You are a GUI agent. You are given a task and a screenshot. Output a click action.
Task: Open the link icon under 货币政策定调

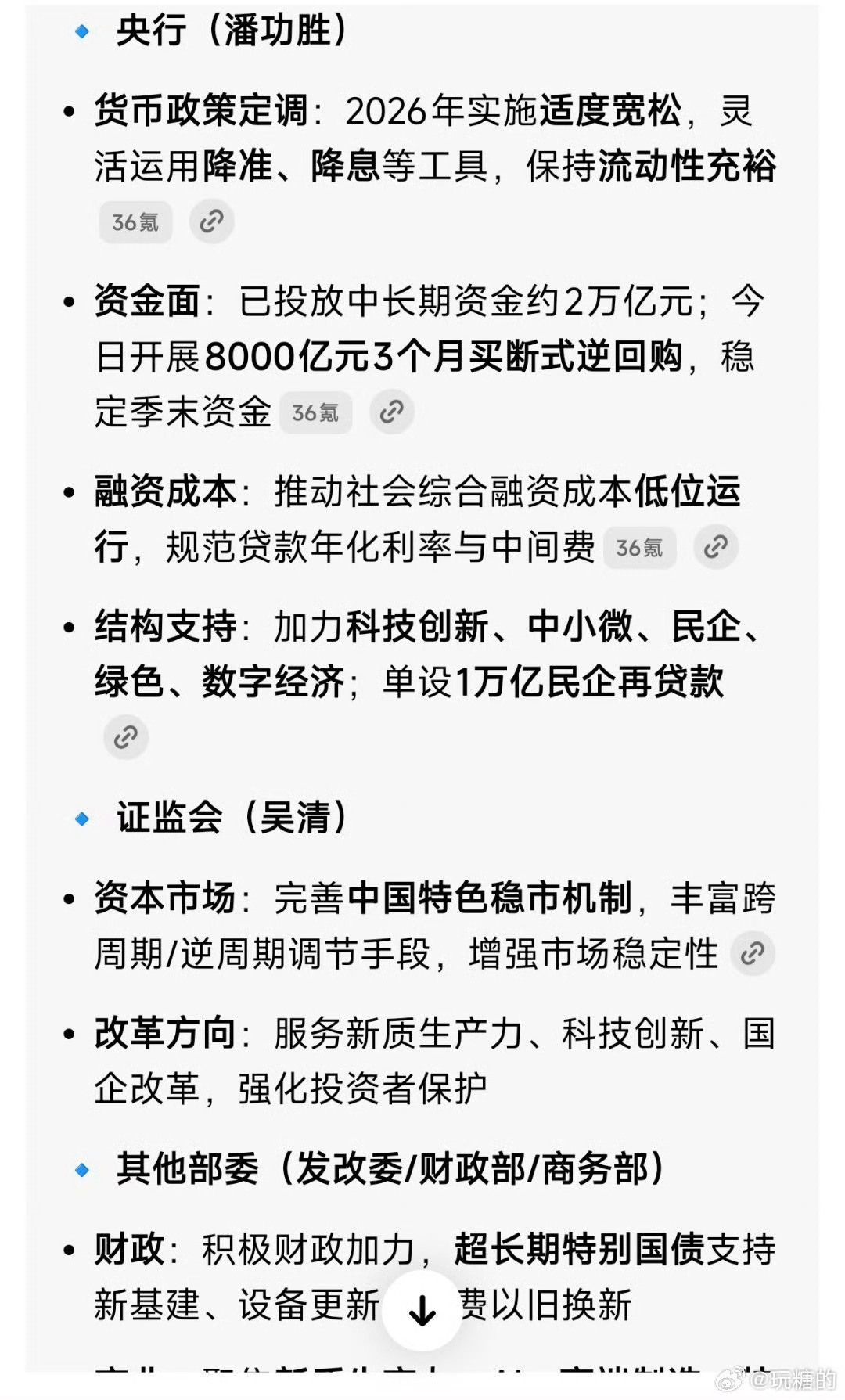click(x=213, y=221)
